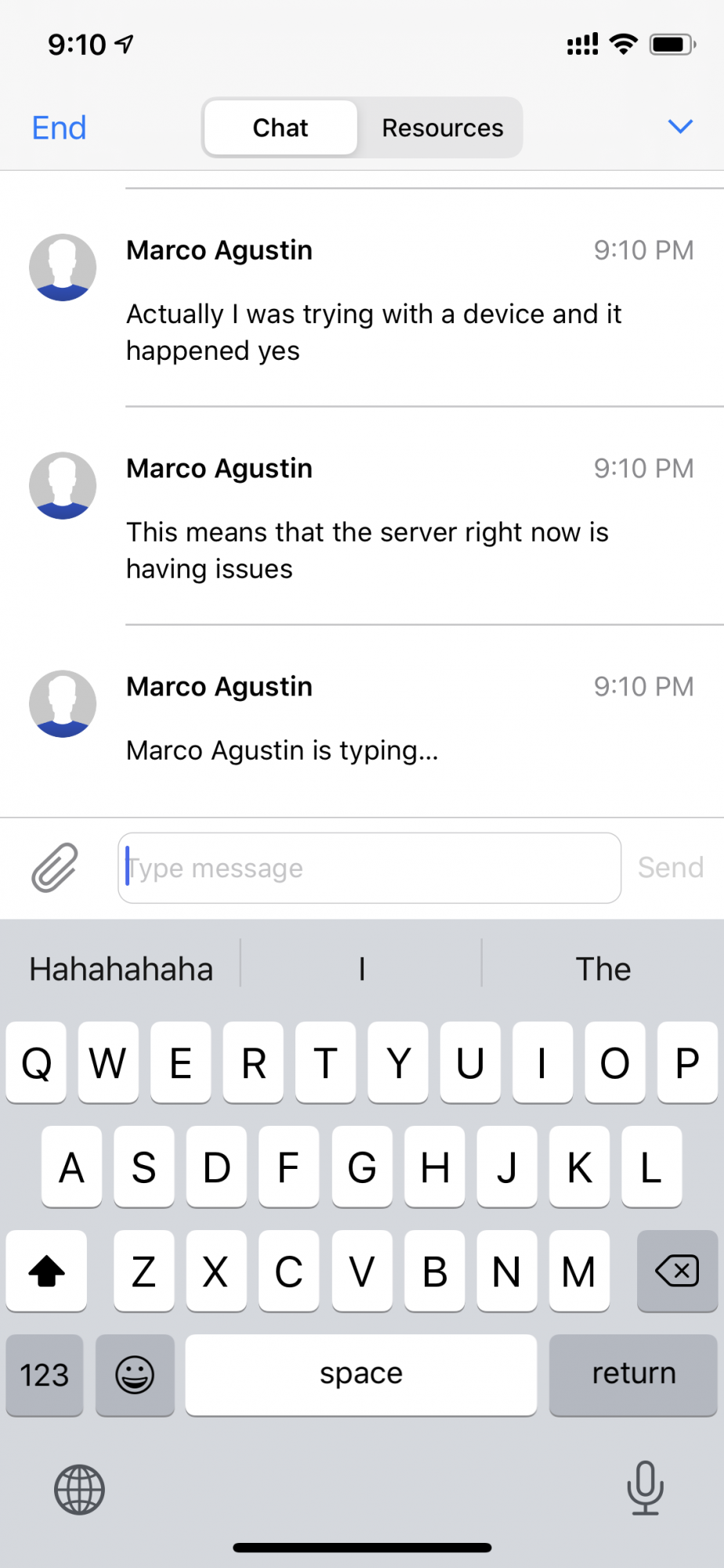Focus the Type message field
Screen dimensions: 724x1568
coord(369,868)
